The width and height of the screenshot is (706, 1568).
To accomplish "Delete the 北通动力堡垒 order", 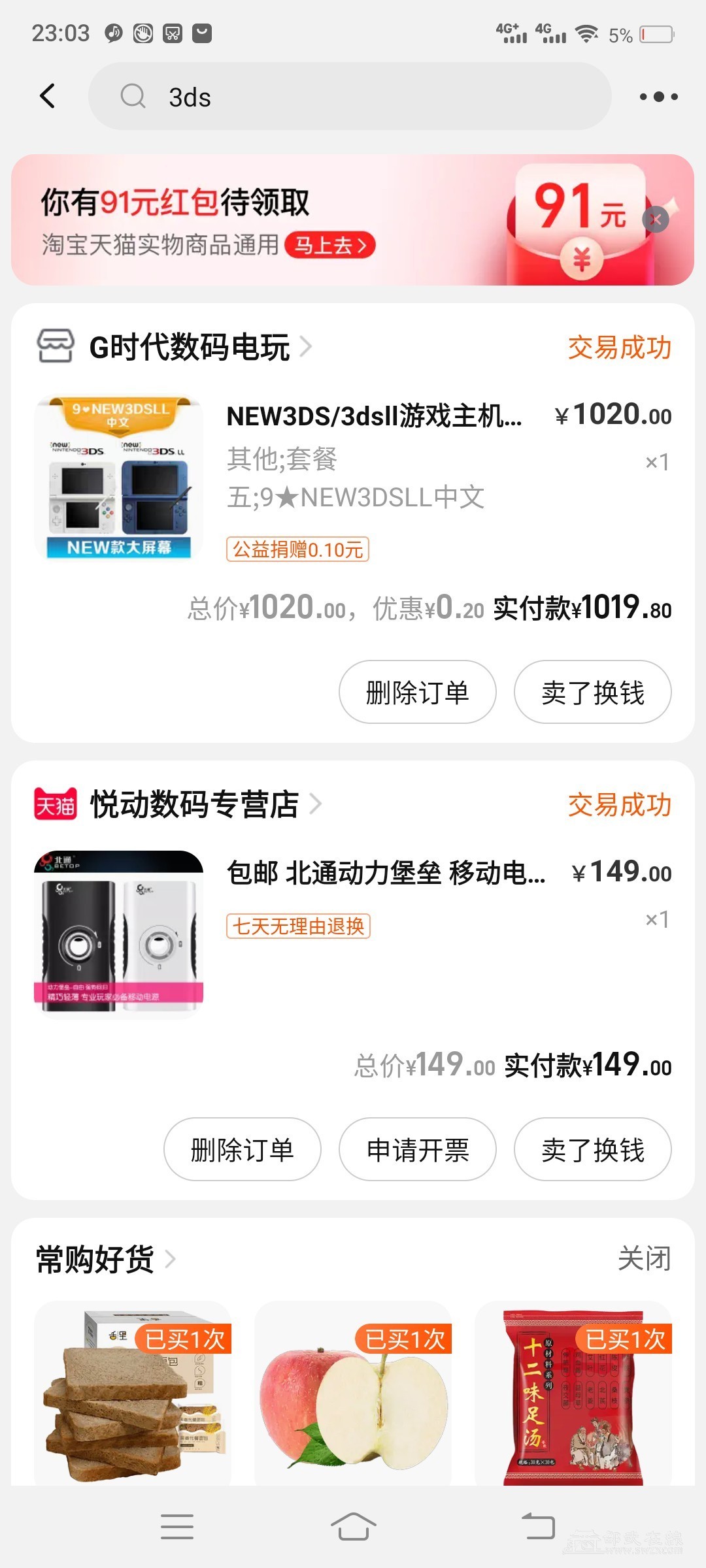I will pos(242,1149).
